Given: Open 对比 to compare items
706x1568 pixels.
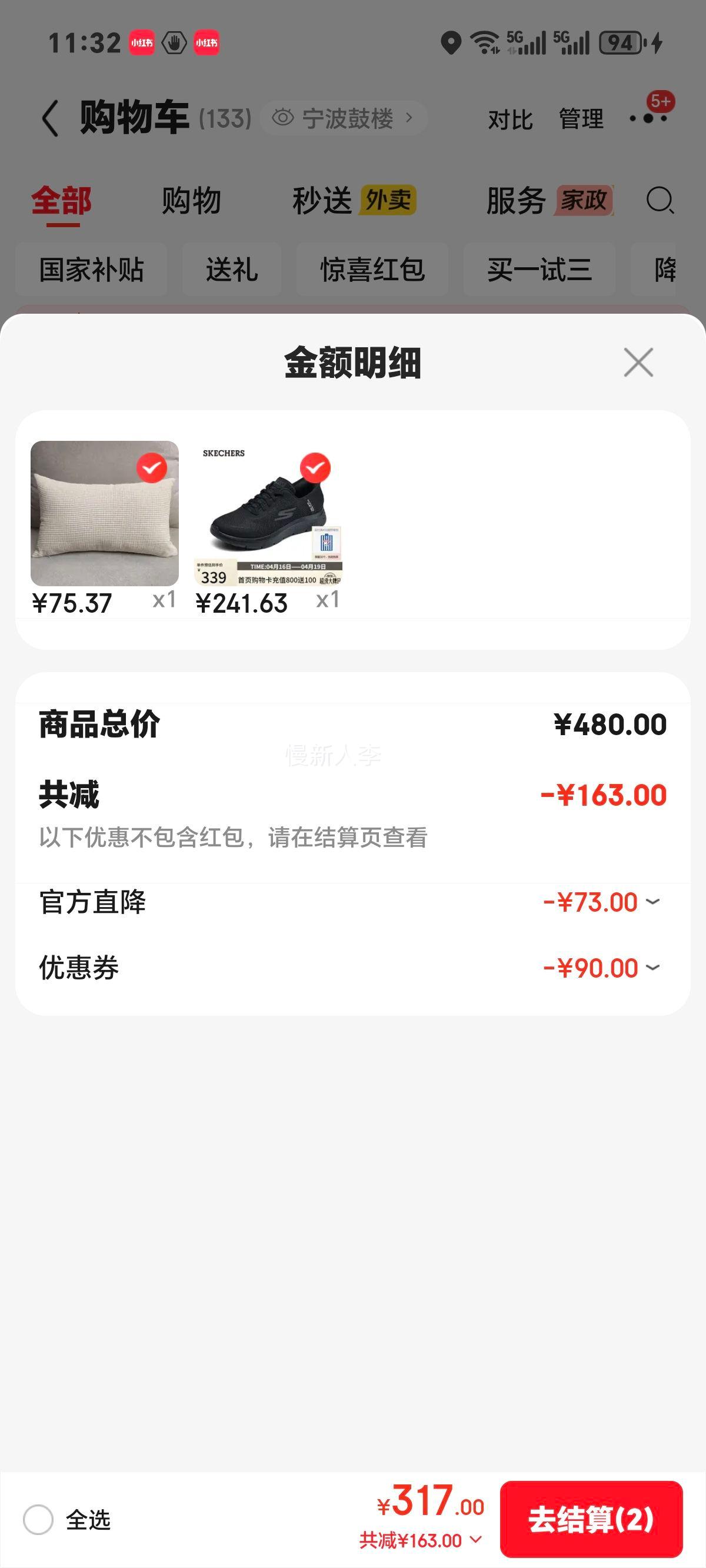Looking at the screenshot, I should (x=510, y=119).
